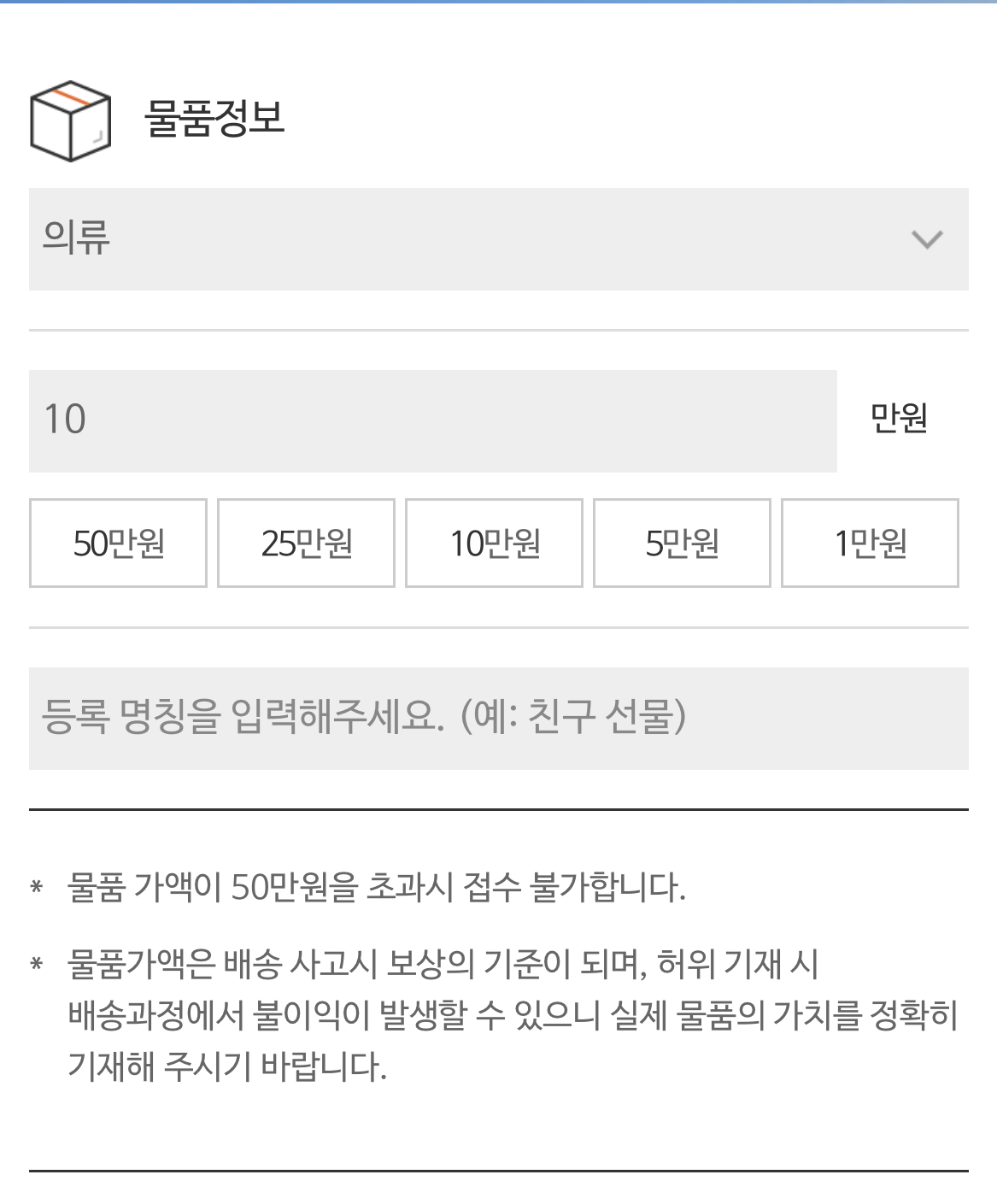Select the 25만원 price preset
Screen dimensions: 997x1204
pyautogui.click(x=305, y=542)
